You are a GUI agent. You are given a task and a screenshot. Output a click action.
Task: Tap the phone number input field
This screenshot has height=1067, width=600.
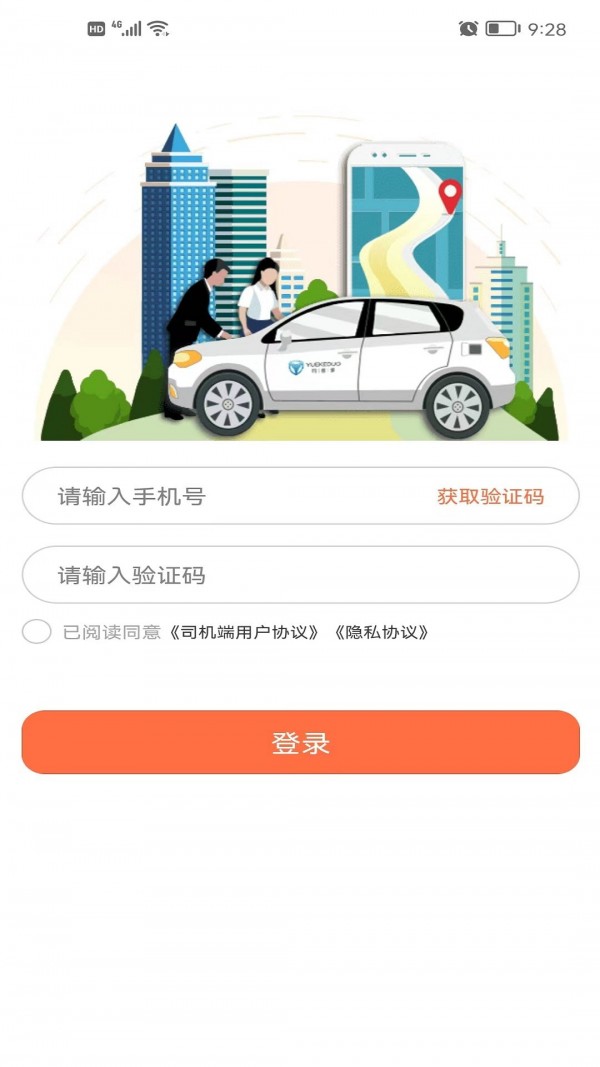coord(230,496)
